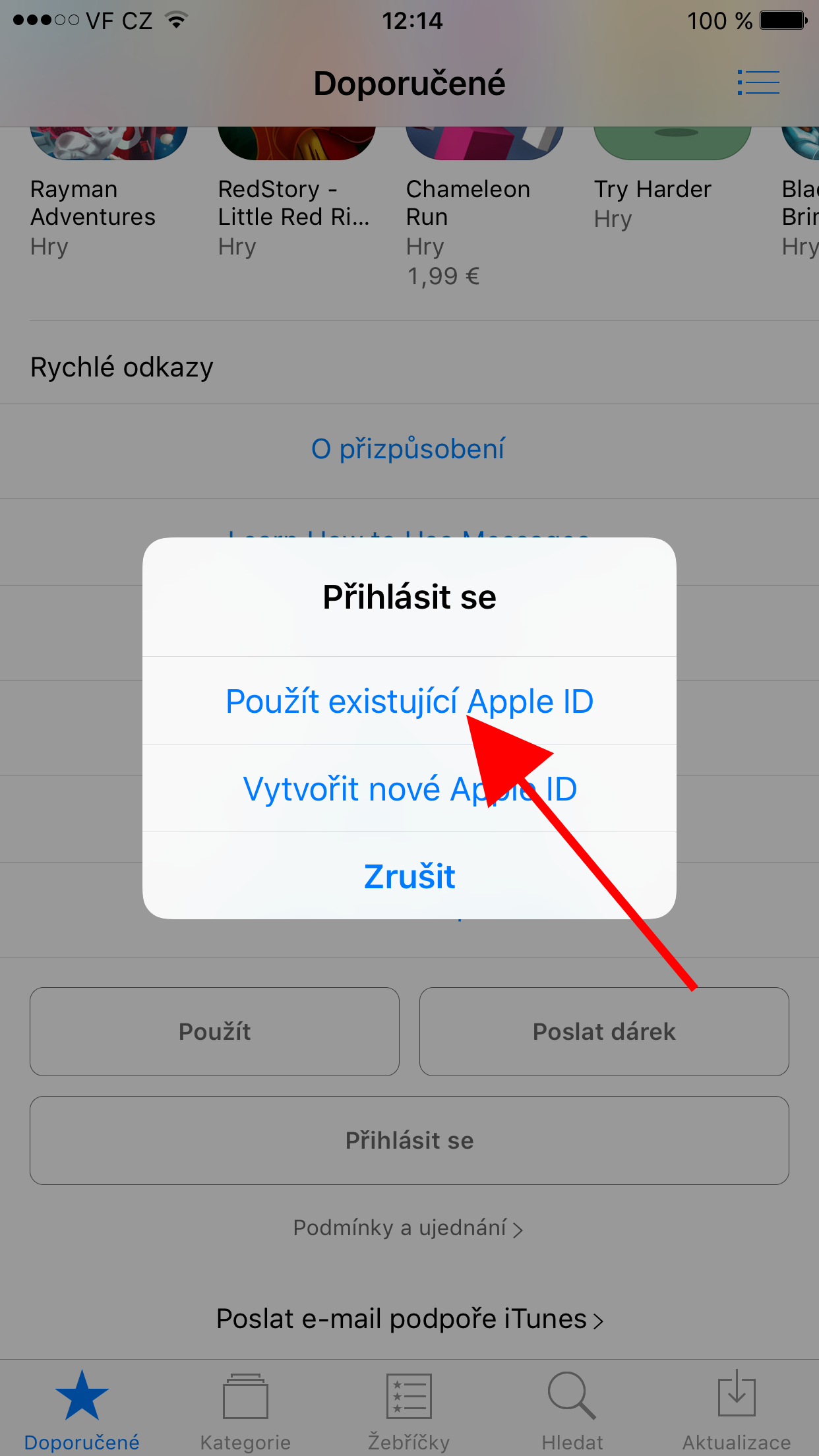Select Vytvořit nové Apple ID

click(x=409, y=789)
